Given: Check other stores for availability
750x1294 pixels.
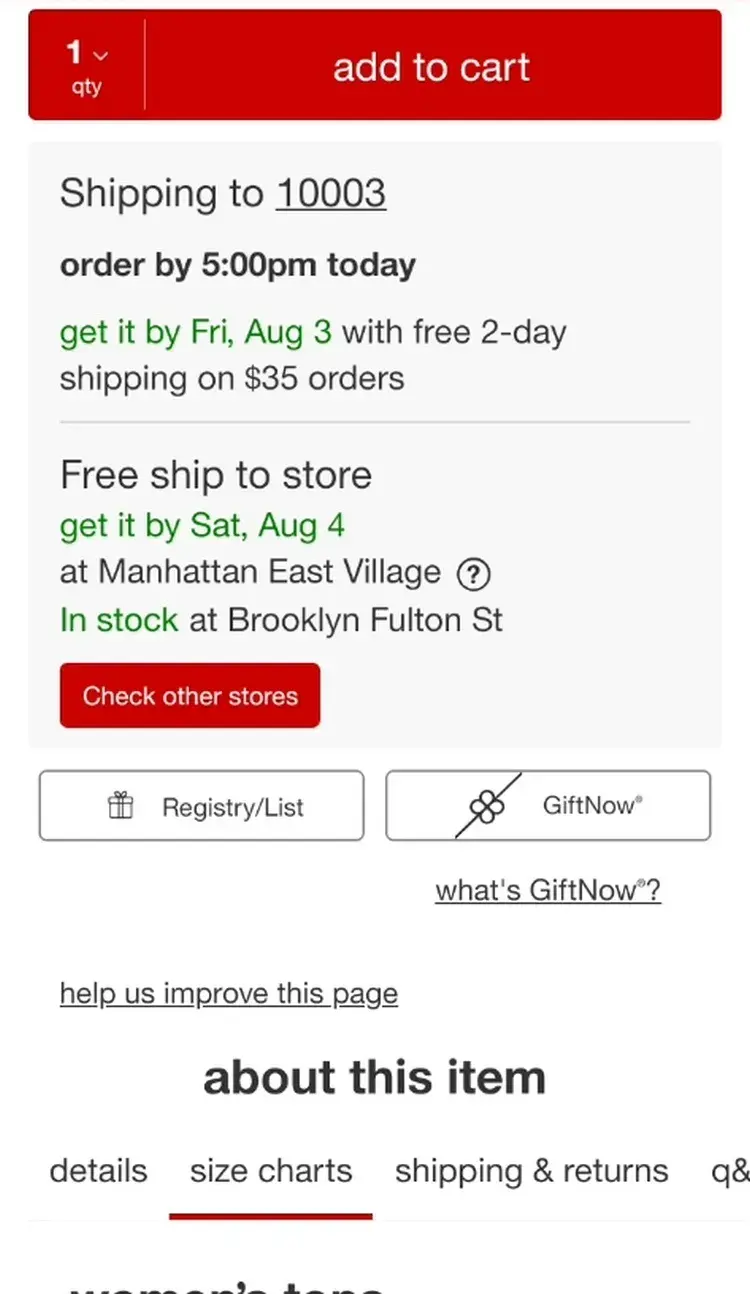Looking at the screenshot, I should point(190,695).
